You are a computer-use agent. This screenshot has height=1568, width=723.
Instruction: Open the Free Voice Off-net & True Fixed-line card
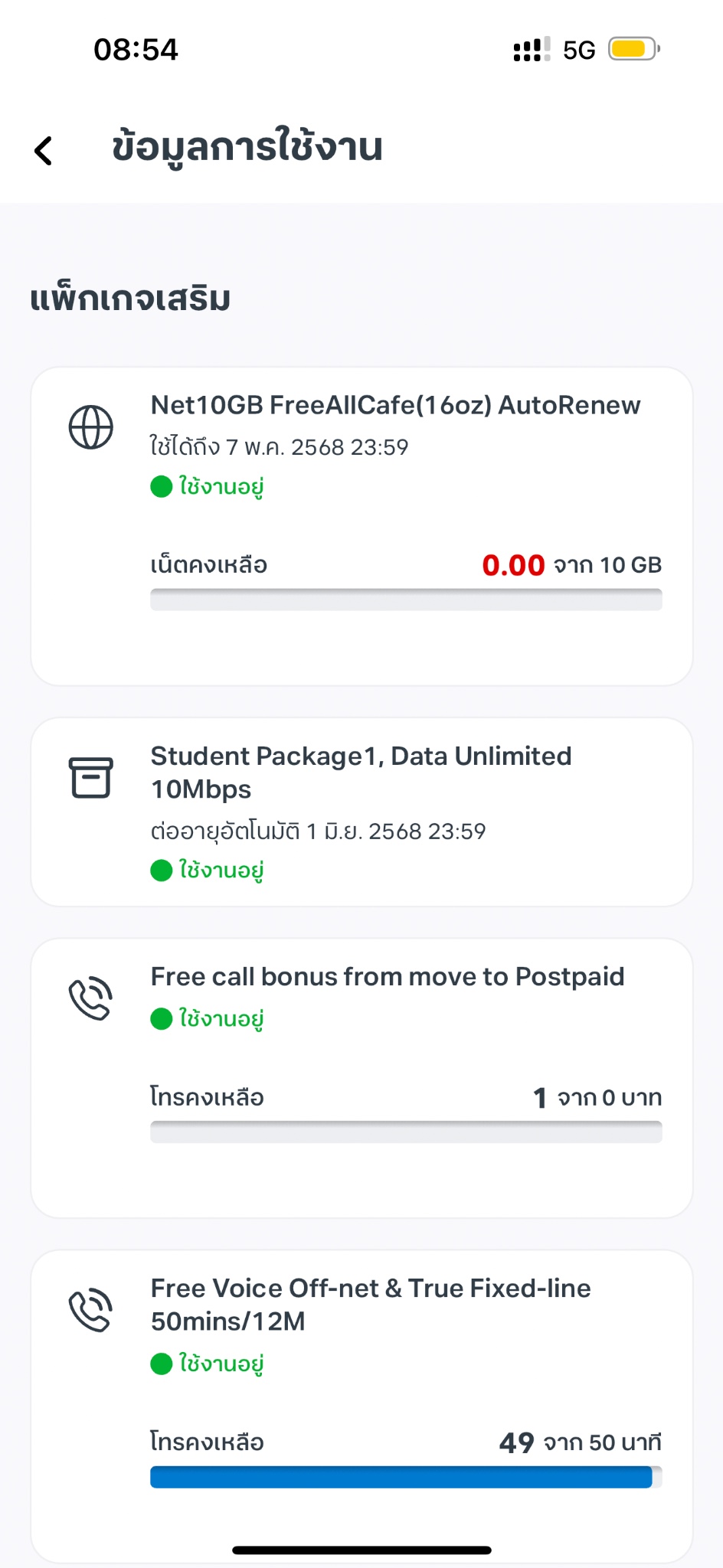pos(361,1406)
